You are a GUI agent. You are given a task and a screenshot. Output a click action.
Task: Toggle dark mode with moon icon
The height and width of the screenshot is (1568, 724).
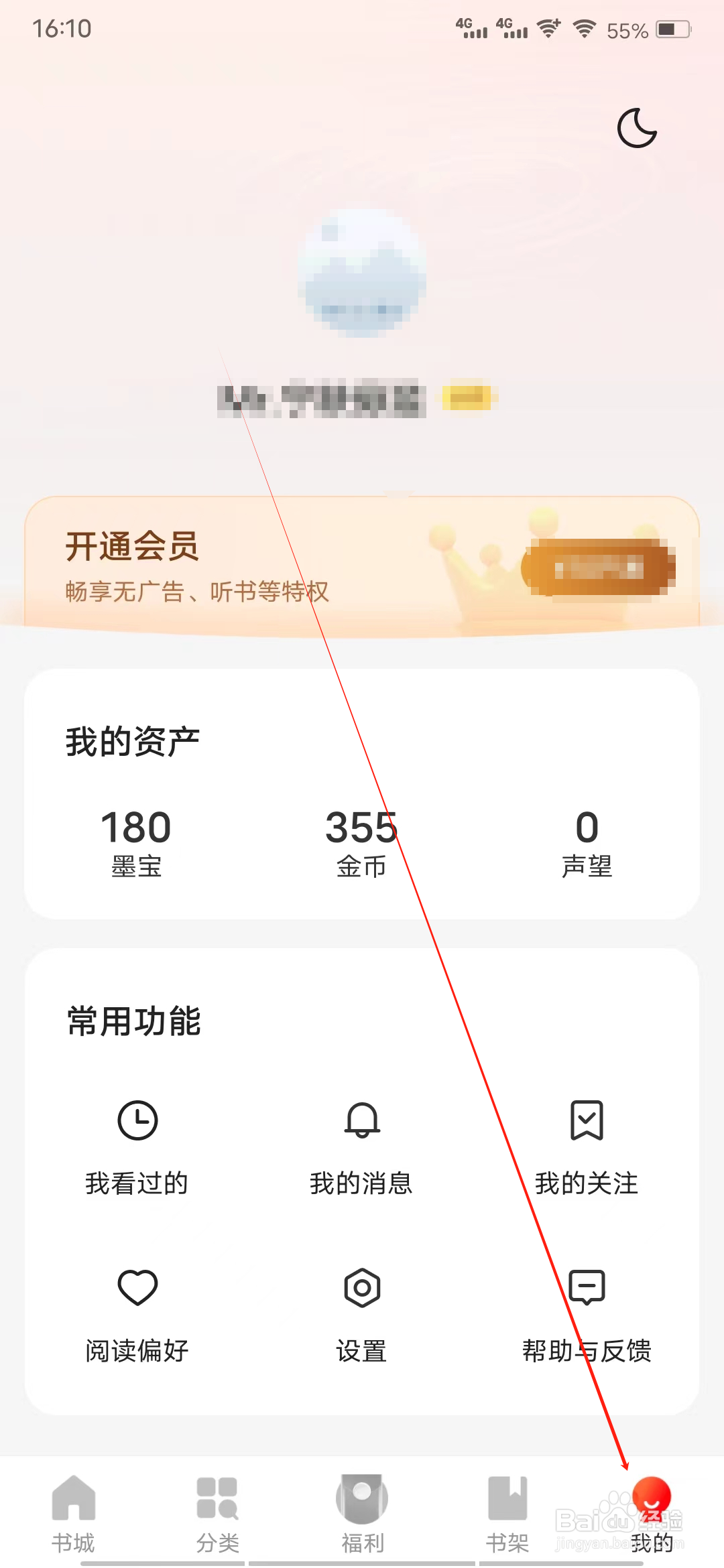click(636, 129)
